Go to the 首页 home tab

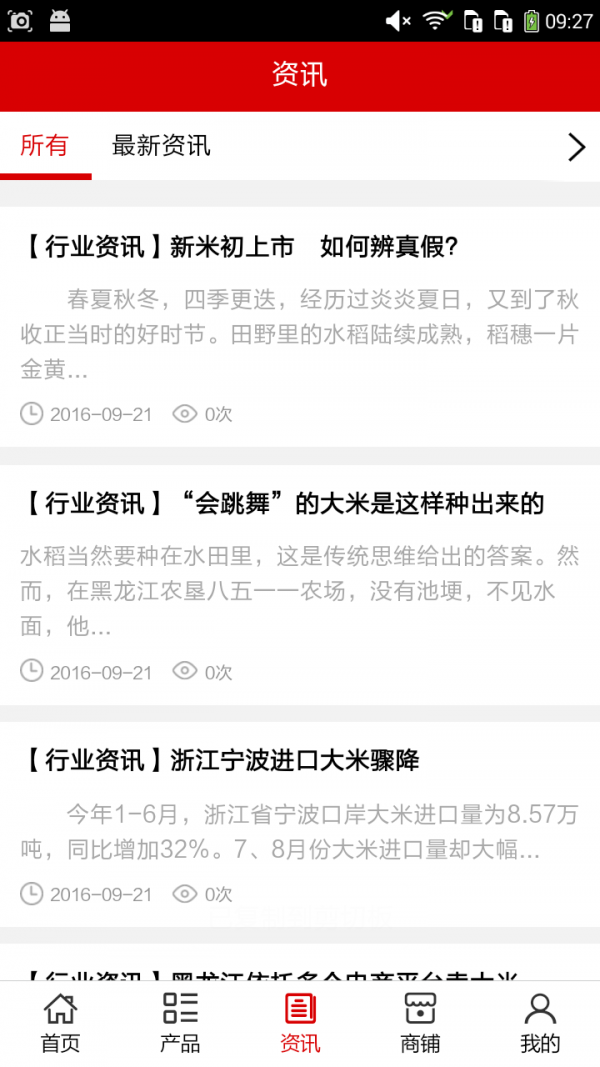[x=60, y=1023]
